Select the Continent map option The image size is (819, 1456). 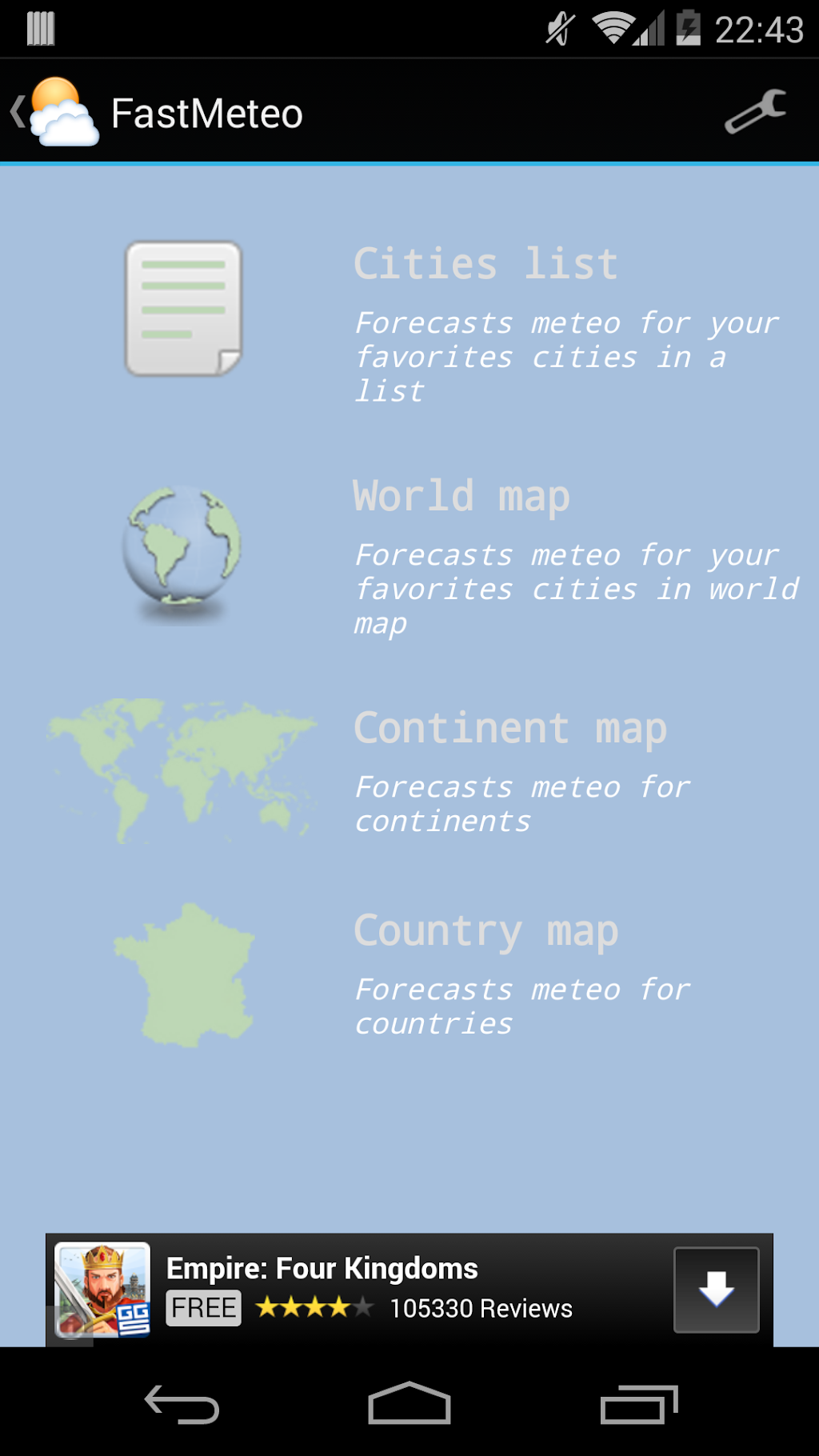point(509,729)
